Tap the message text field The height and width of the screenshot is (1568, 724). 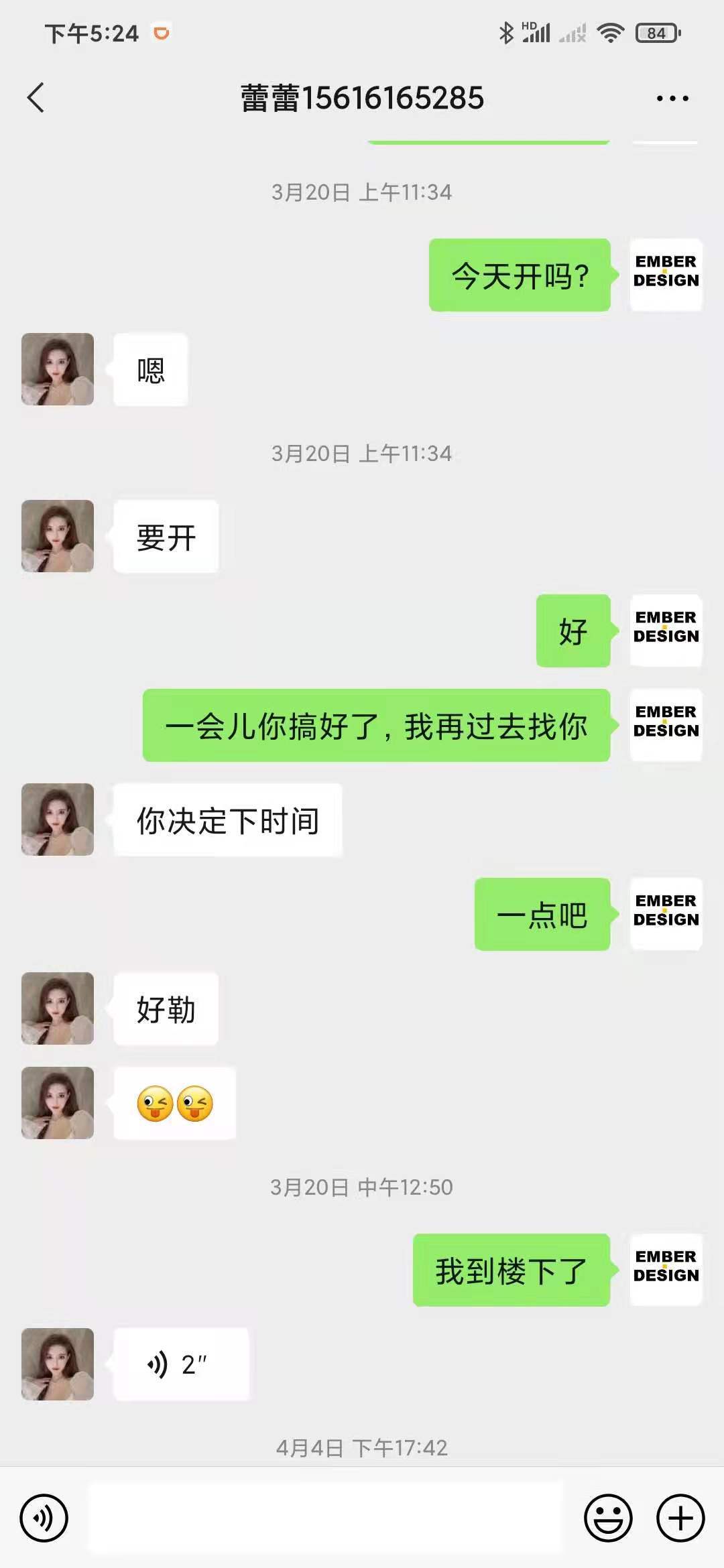tap(326, 1518)
